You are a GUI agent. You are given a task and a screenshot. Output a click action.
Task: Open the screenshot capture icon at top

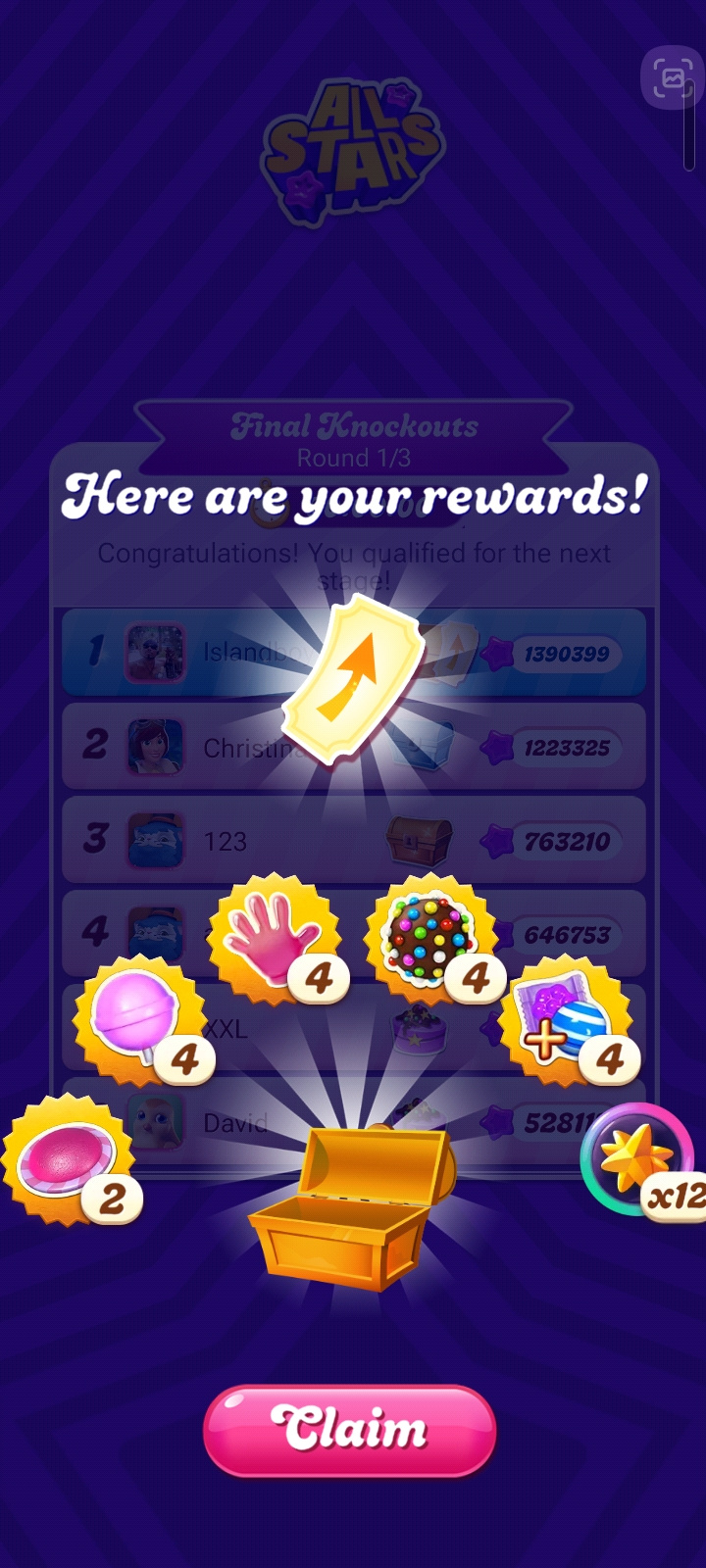pos(672,77)
